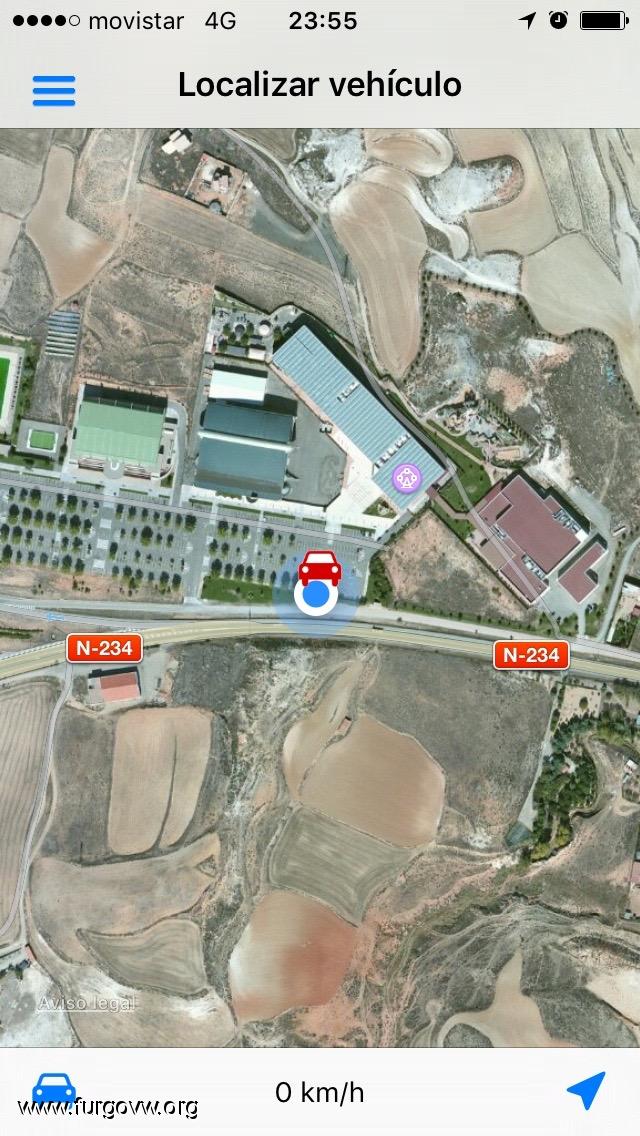Tap the red car marker on map
The width and height of the screenshot is (640, 1136).
[x=320, y=567]
